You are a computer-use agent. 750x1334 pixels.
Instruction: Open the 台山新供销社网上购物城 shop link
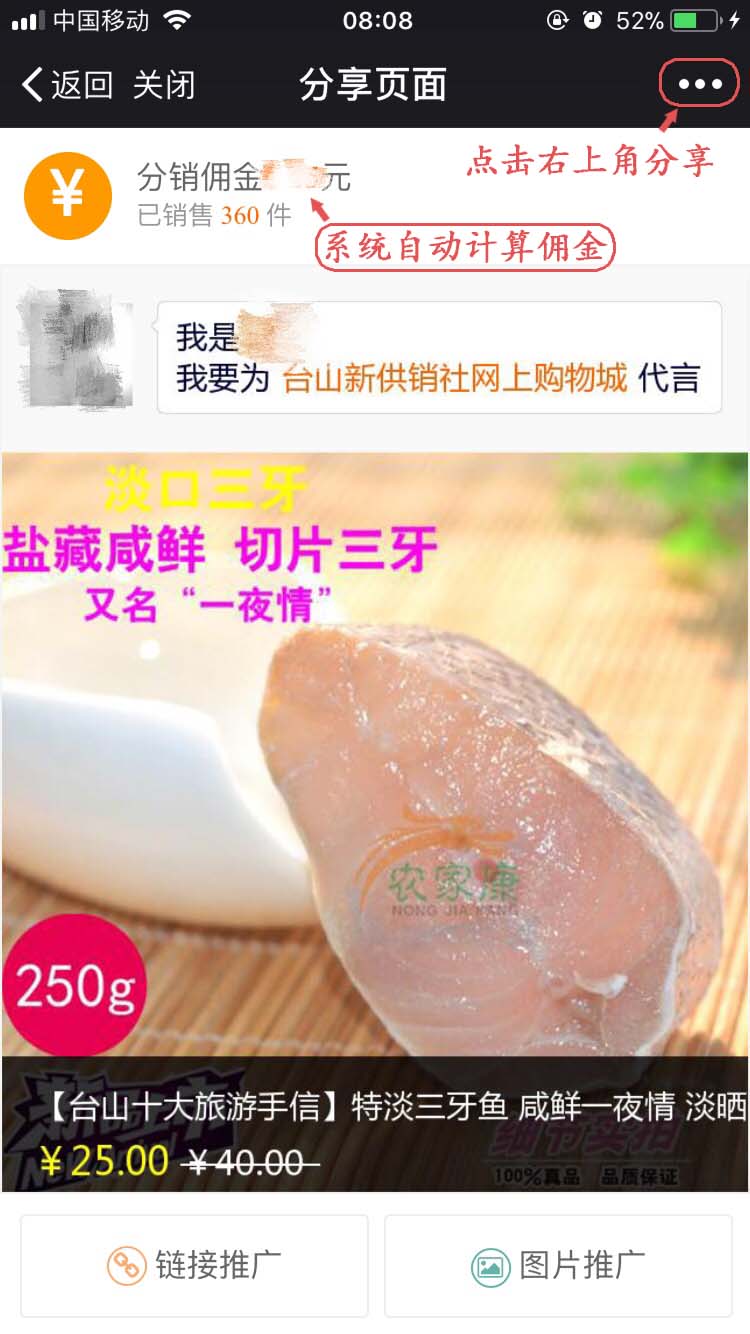[455, 378]
